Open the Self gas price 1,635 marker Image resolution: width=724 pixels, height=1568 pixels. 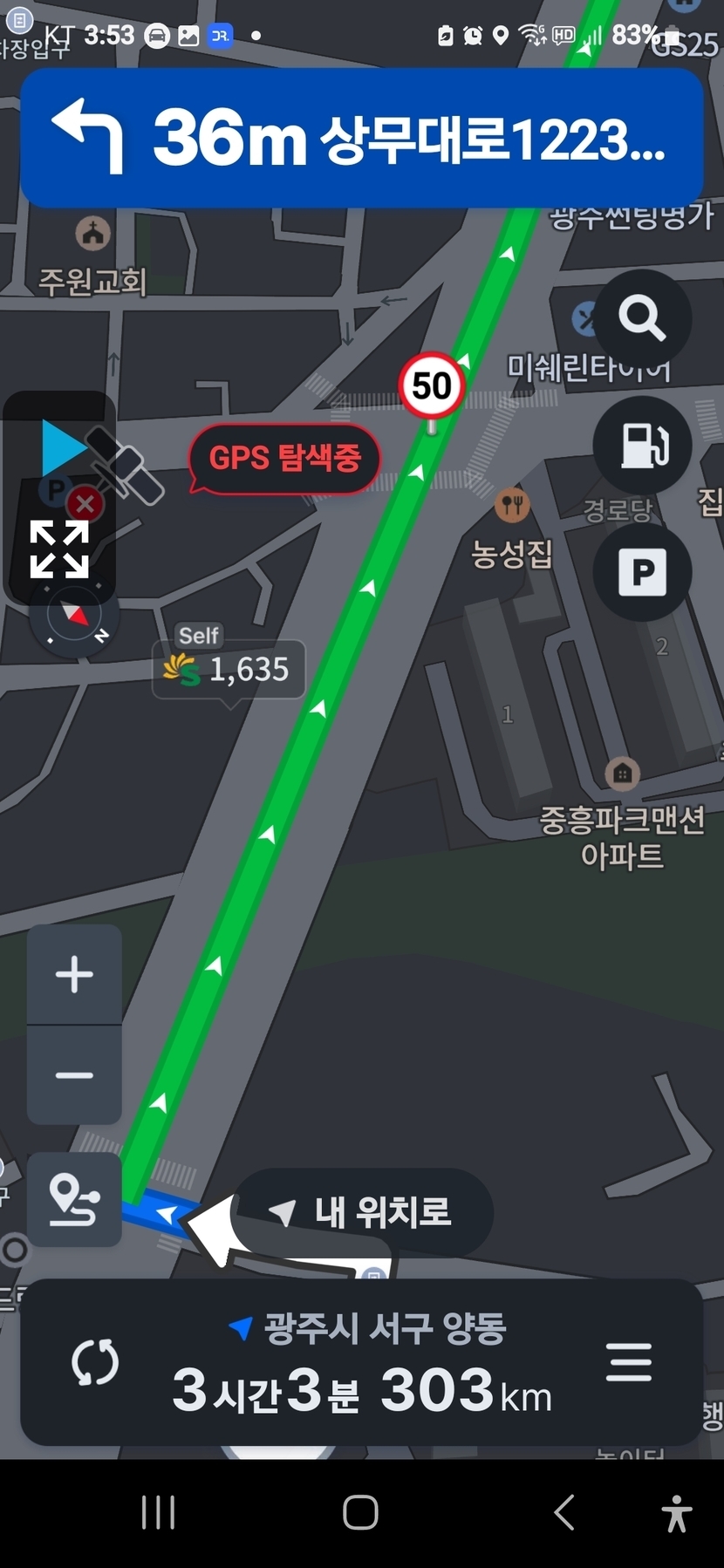[229, 669]
